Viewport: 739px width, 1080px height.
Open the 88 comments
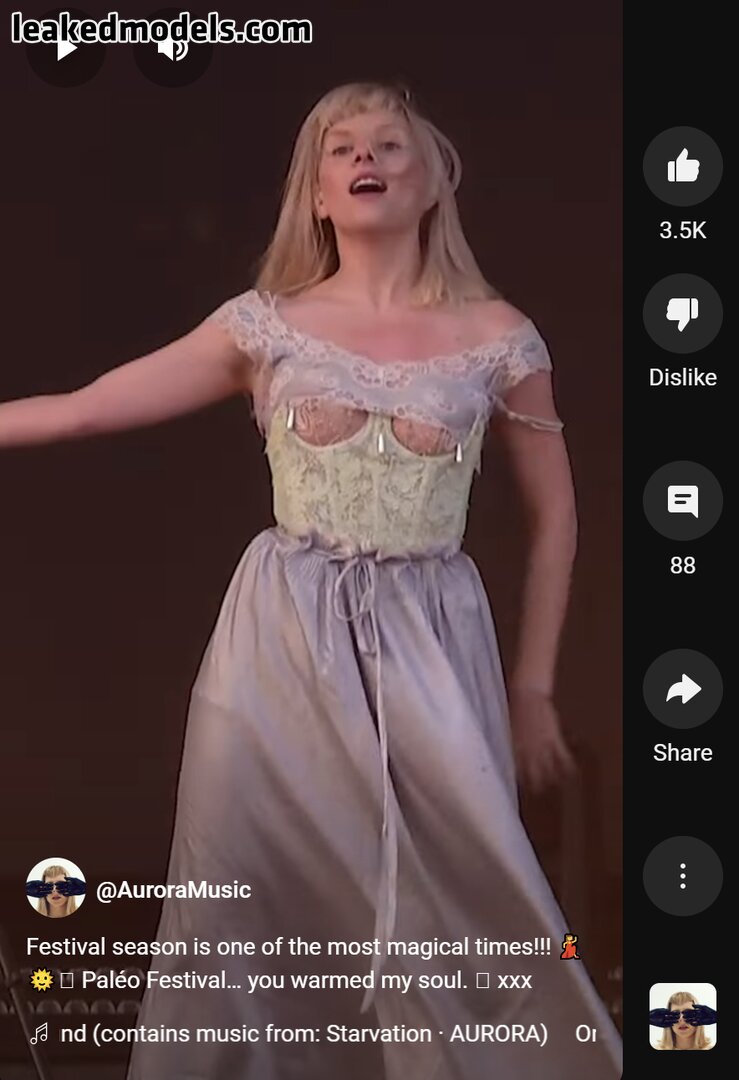pos(682,501)
